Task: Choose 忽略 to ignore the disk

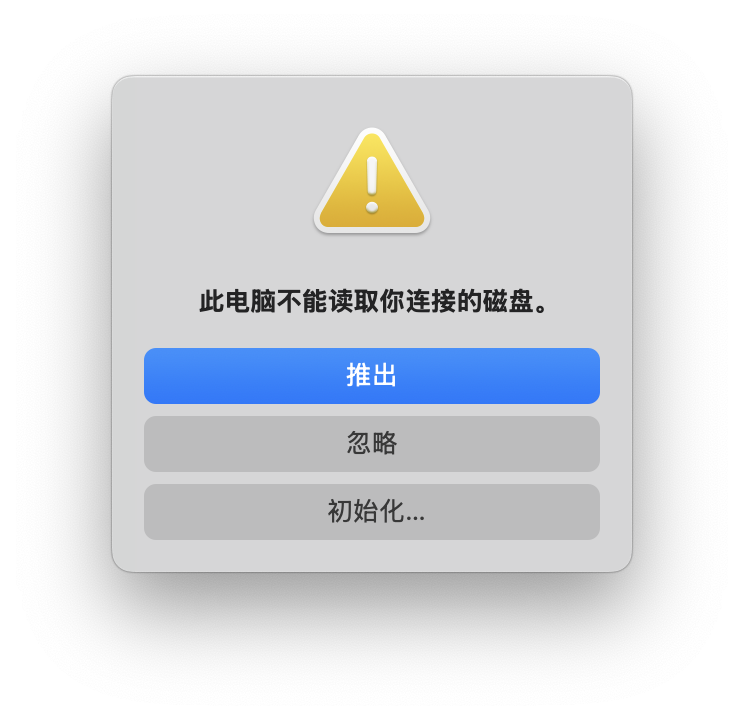Action: tap(372, 444)
